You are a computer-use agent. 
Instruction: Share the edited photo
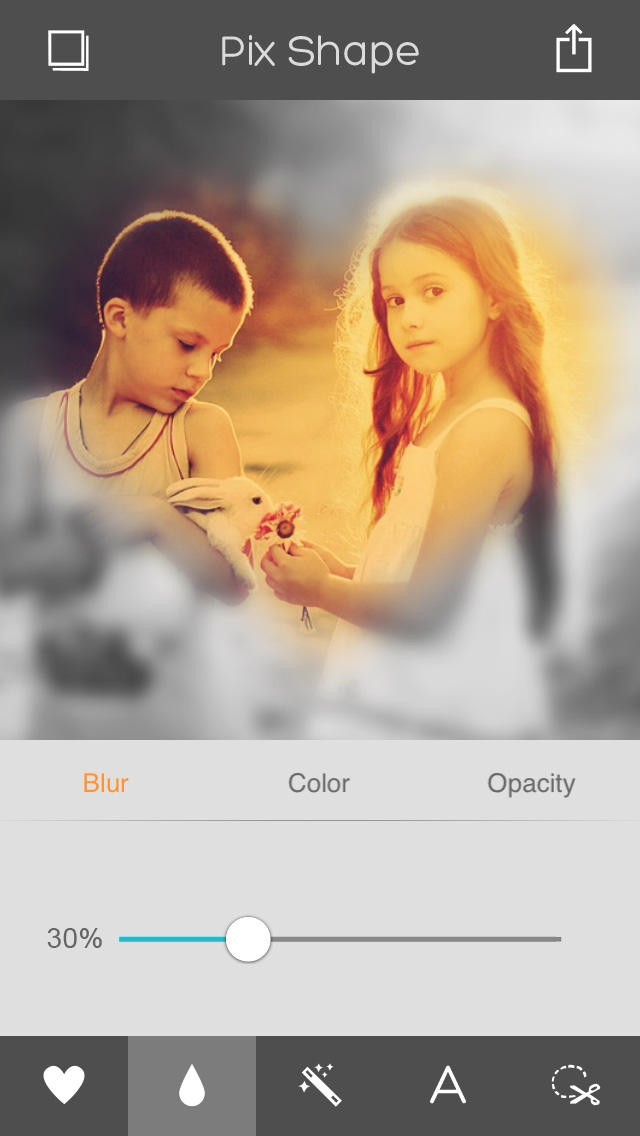tap(574, 49)
